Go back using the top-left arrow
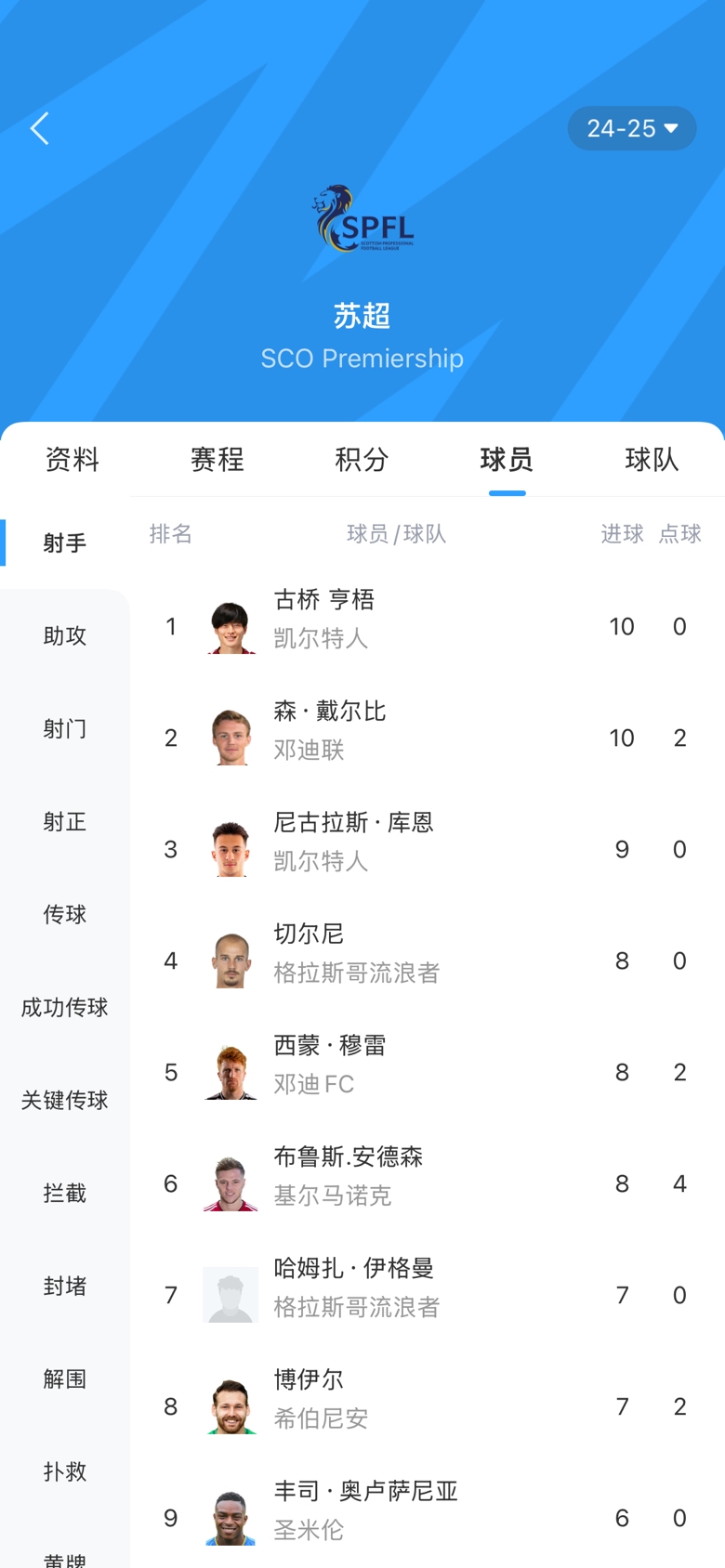Image resolution: width=725 pixels, height=1568 pixels. (x=39, y=128)
